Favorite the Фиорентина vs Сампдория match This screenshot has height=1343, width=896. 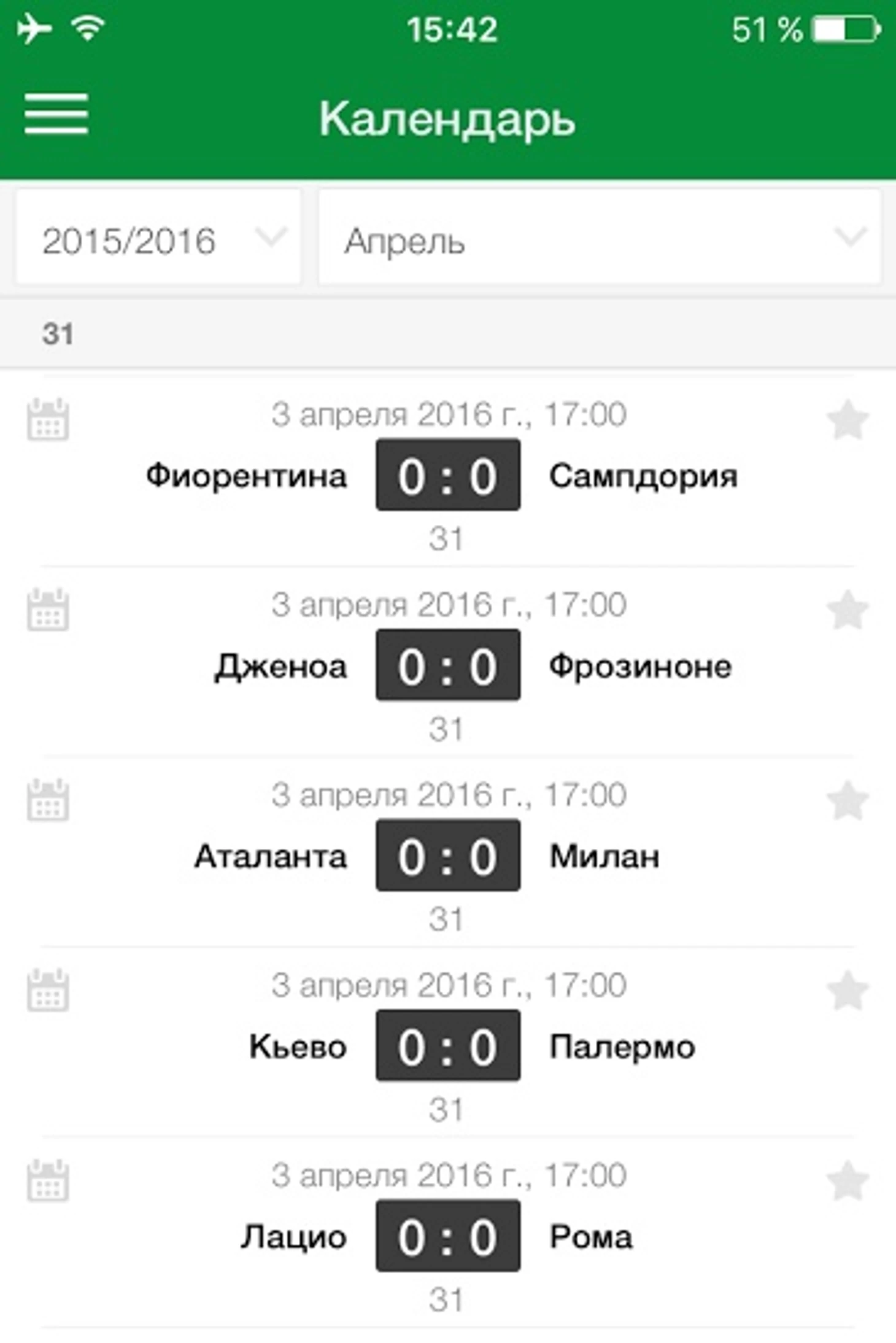[x=848, y=420]
